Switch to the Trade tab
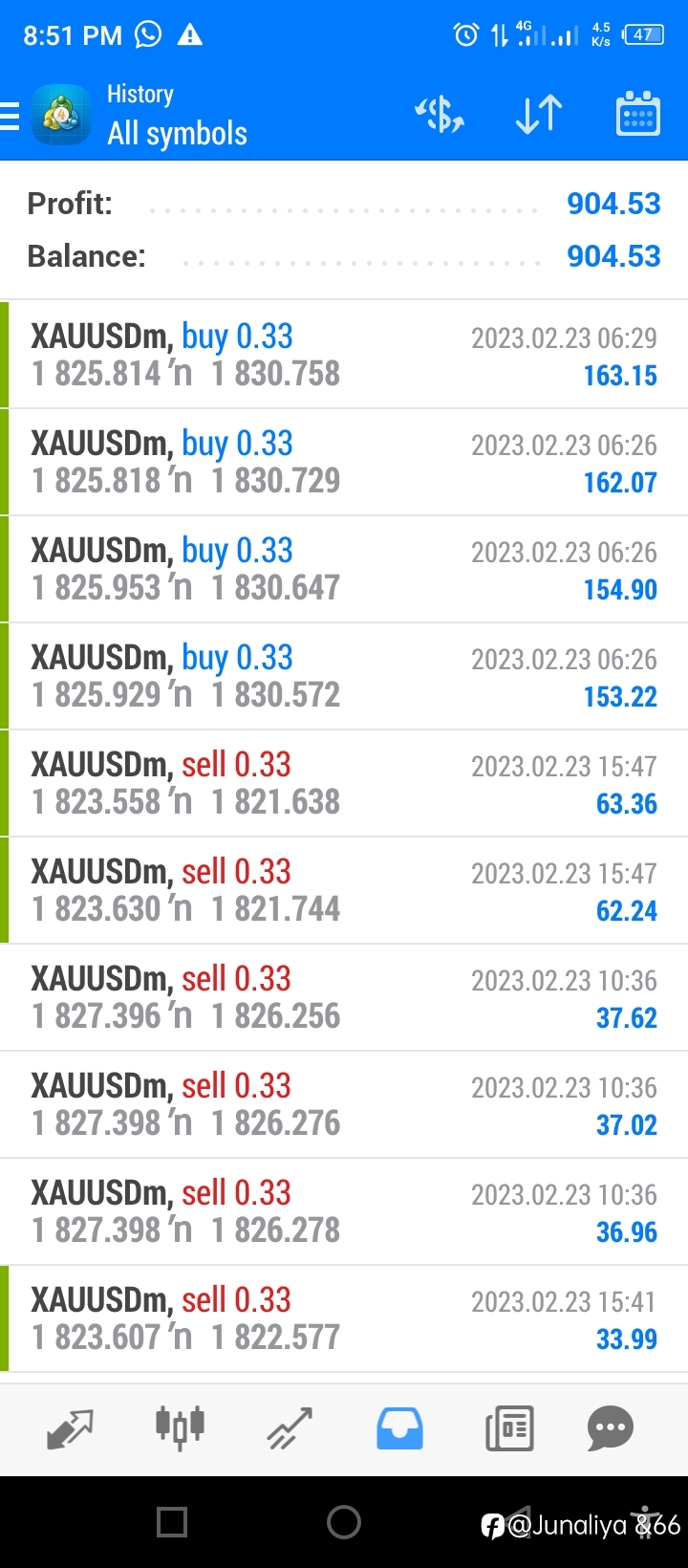 click(x=290, y=1428)
